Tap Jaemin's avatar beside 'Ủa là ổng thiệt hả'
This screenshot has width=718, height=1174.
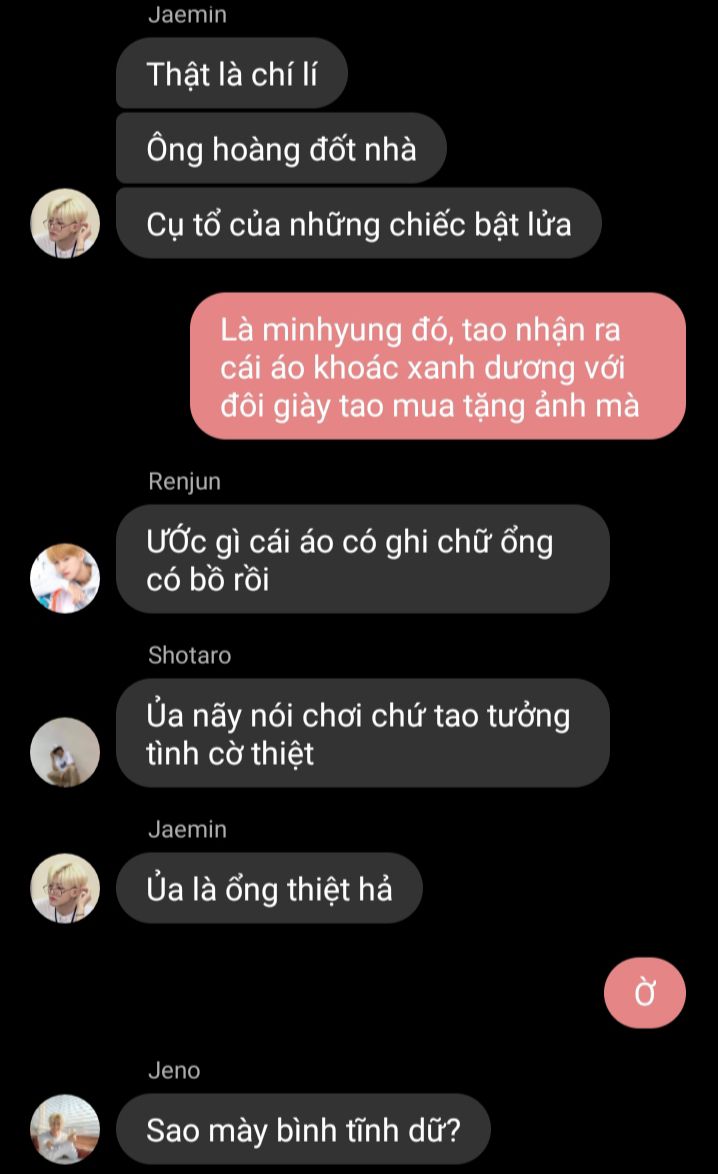[65, 888]
